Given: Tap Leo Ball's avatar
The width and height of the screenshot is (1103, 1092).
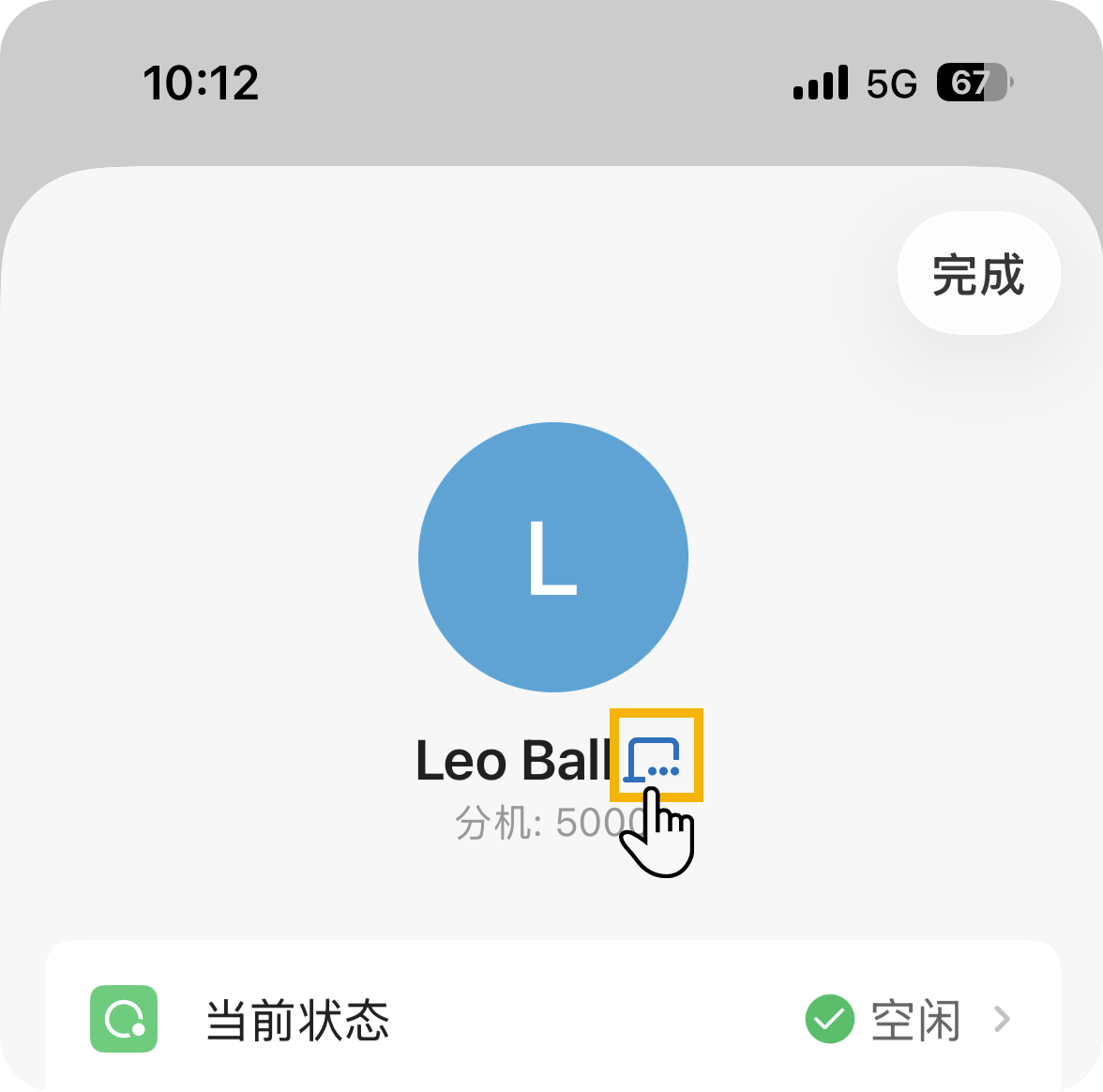Looking at the screenshot, I should [553, 557].
